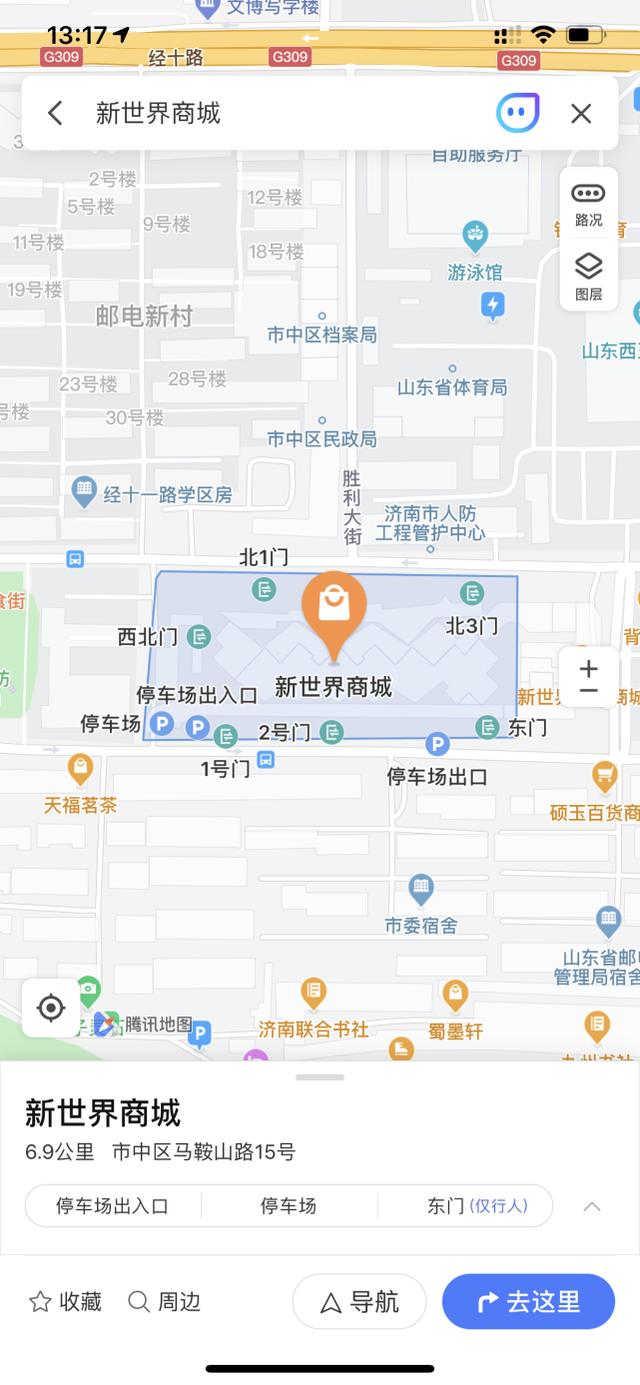
Task: Select the 游泳馆 marker on the map
Action: click(x=476, y=237)
